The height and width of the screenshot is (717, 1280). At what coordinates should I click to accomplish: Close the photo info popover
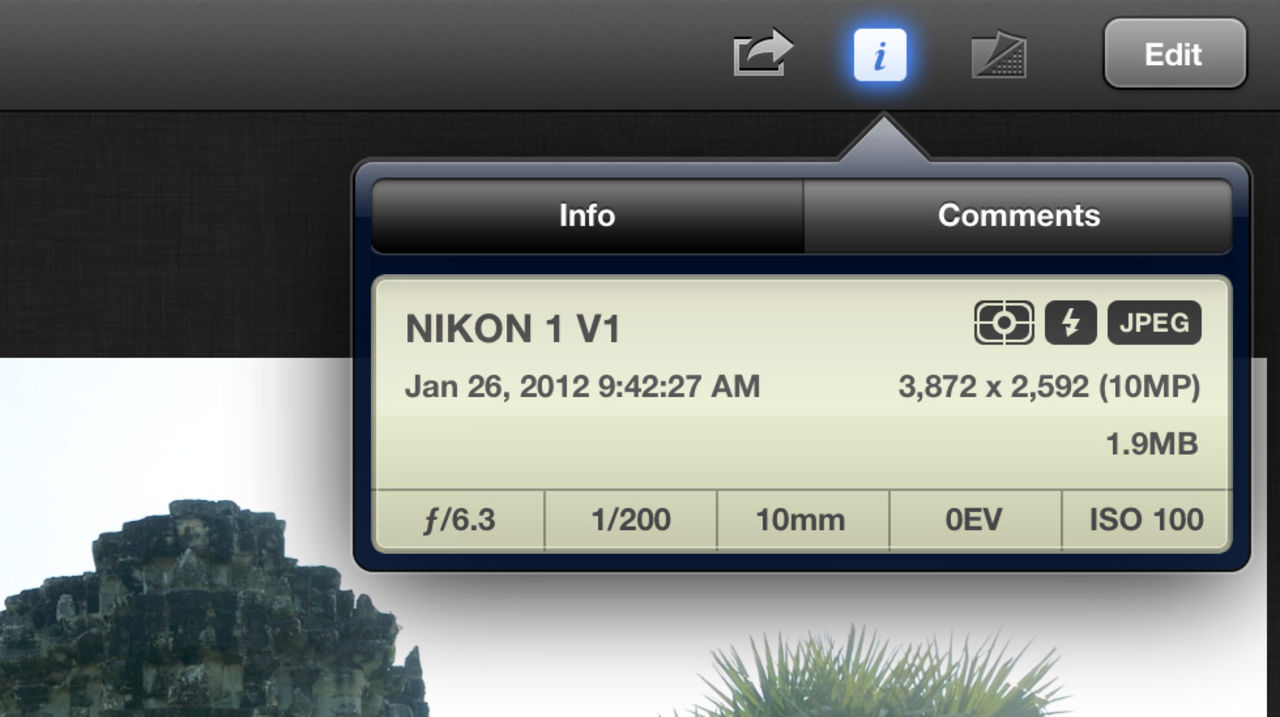point(880,55)
